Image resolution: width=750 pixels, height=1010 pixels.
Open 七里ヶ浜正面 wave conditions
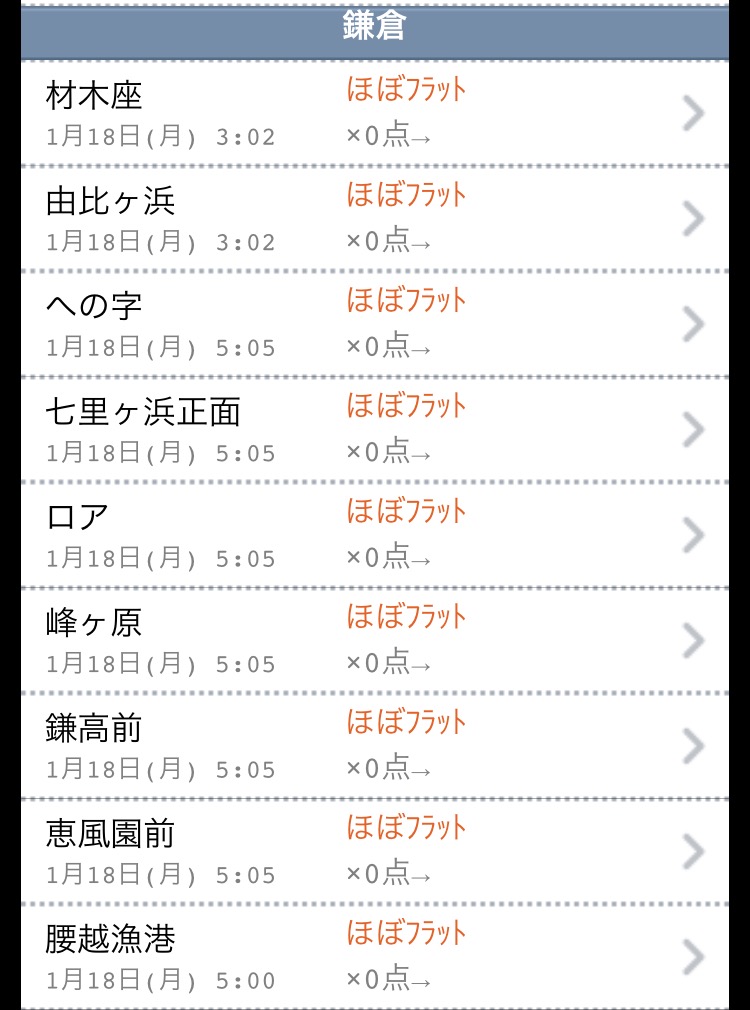(x=374, y=430)
